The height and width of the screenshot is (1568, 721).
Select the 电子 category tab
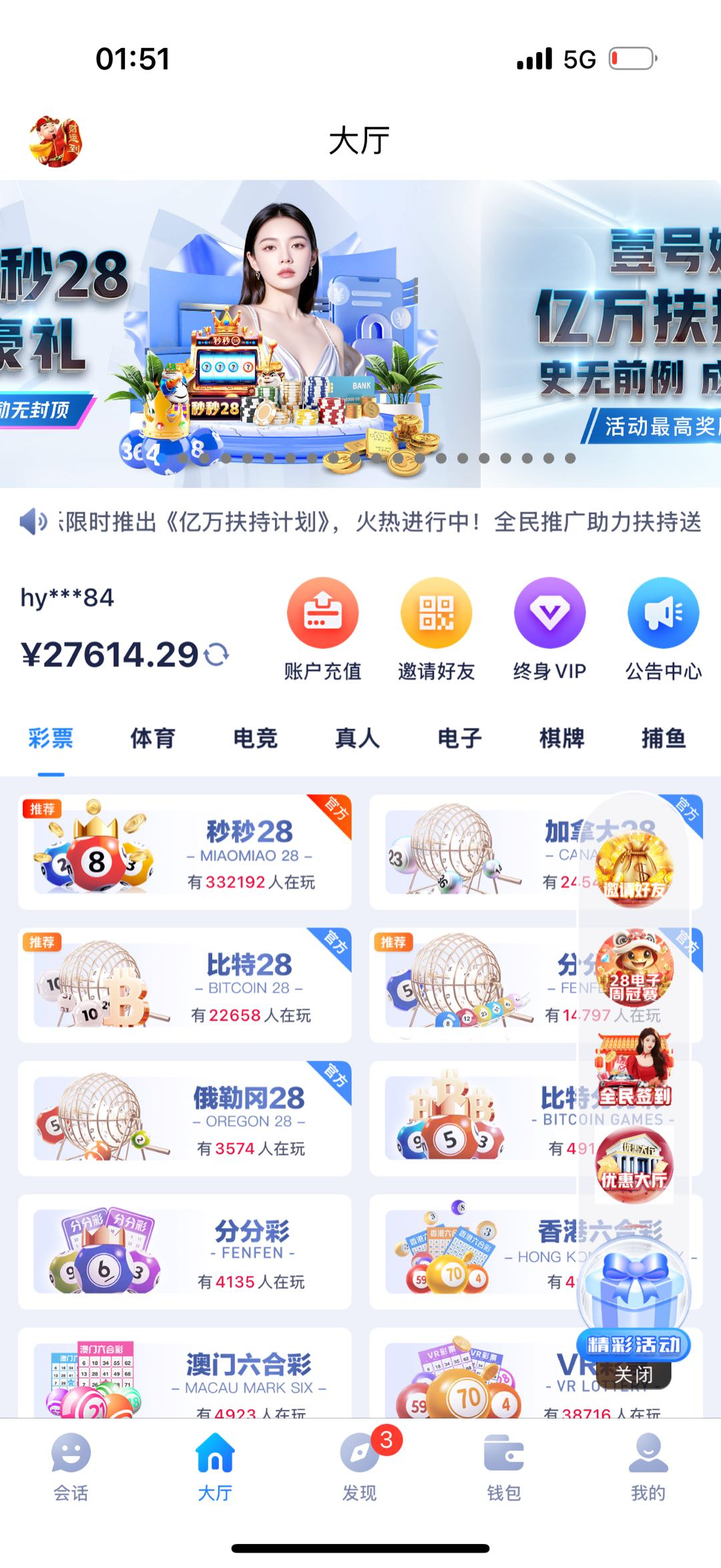(x=459, y=738)
